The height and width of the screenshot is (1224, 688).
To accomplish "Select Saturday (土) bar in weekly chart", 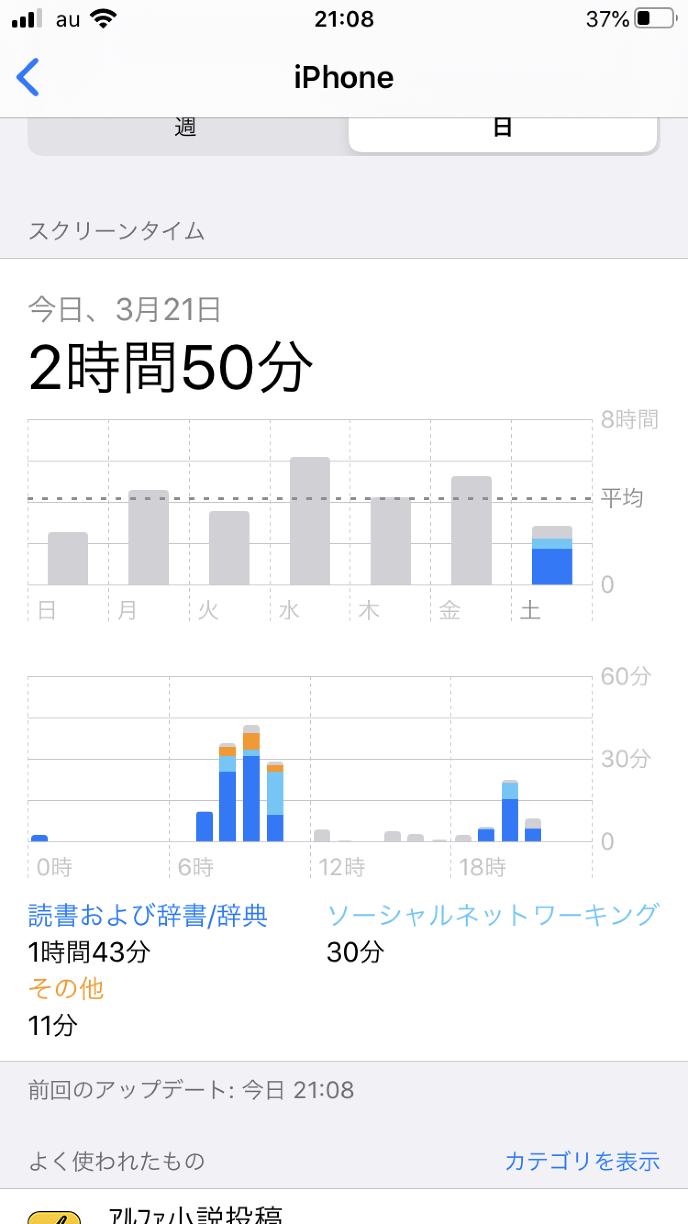I will 552,556.
